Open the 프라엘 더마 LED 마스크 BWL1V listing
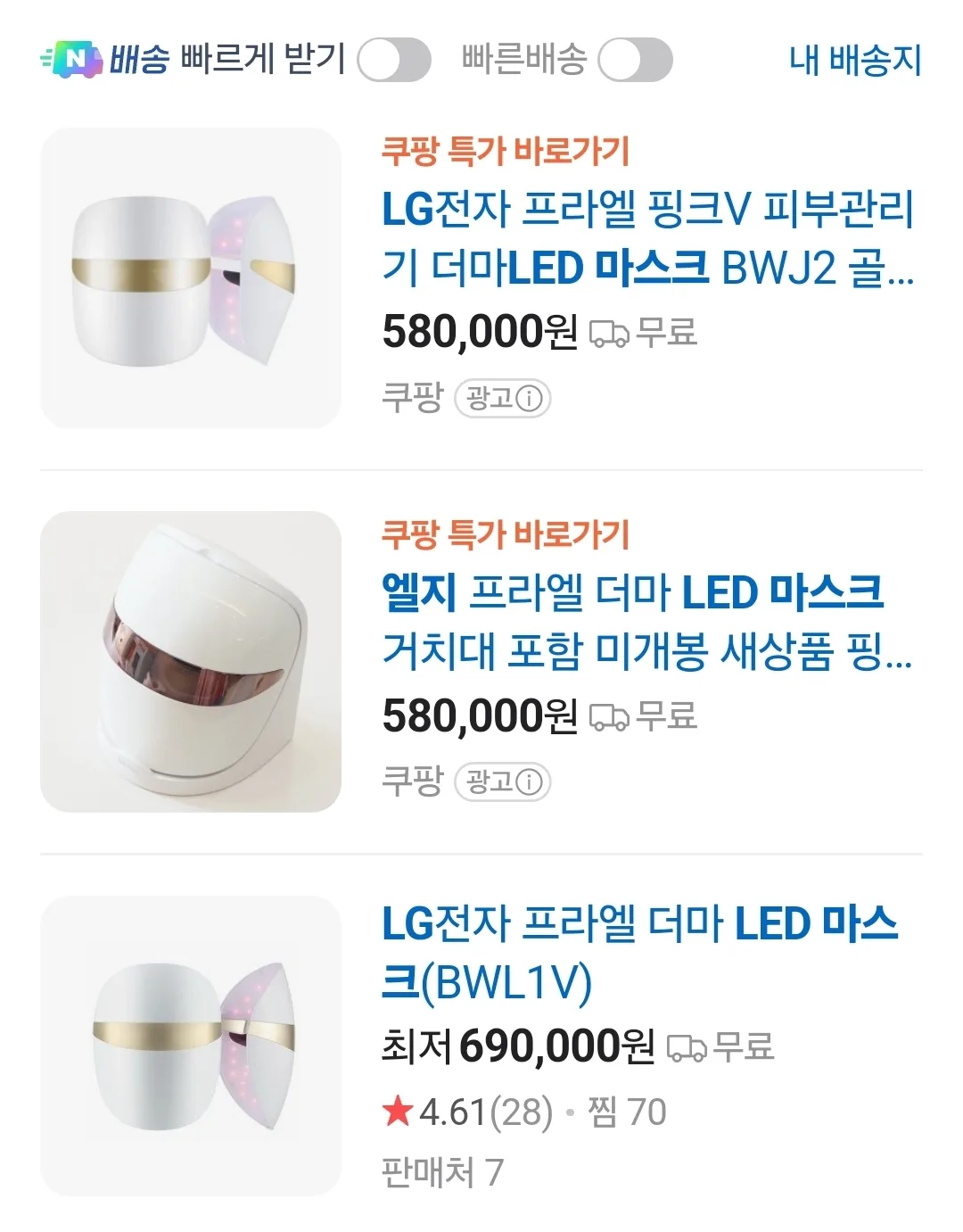 pyautogui.click(x=642, y=955)
